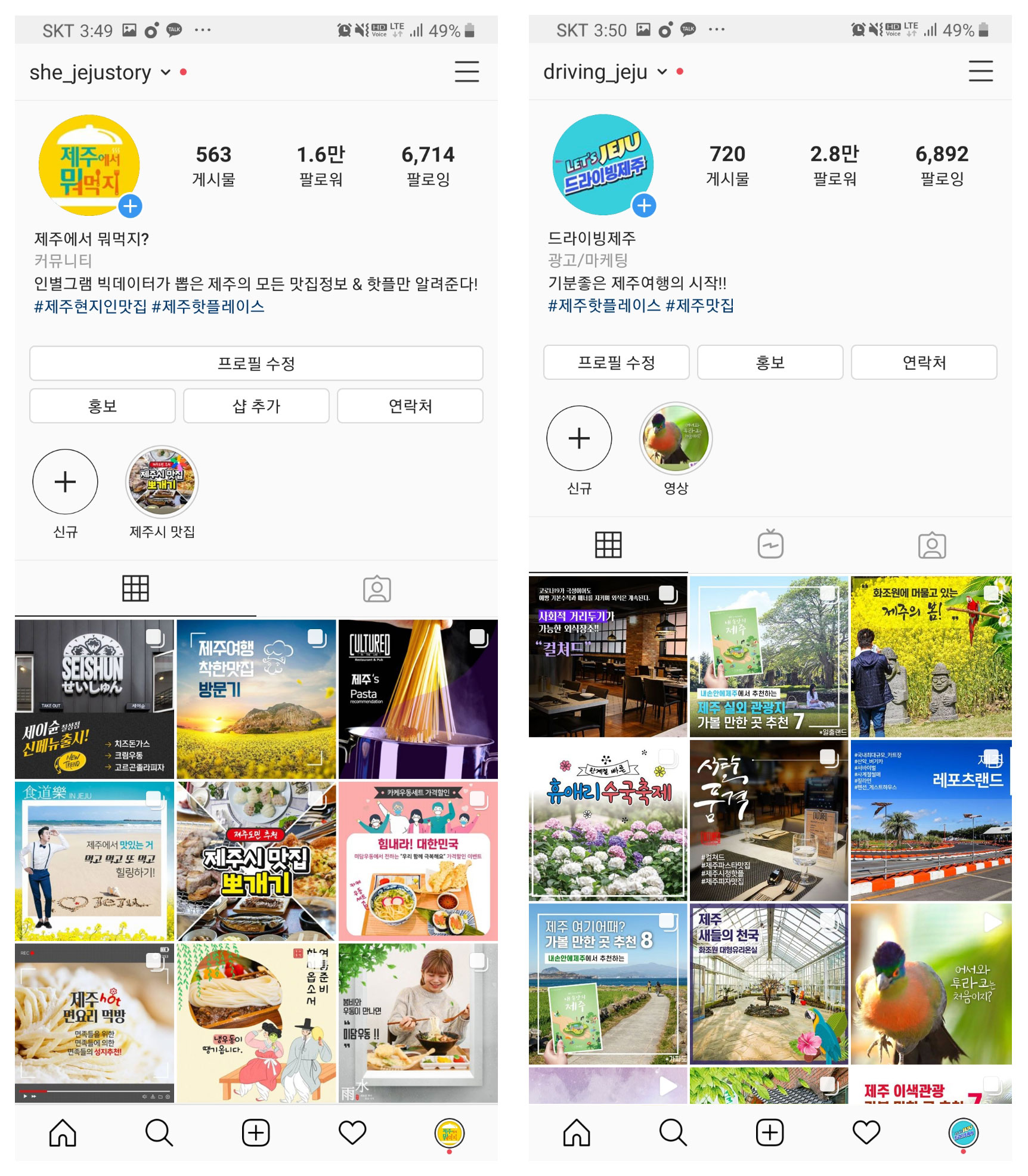Image resolution: width=1028 pixels, height=1176 pixels.
Task: Open the 제주시 맛집 story highlight
Action: [x=162, y=482]
